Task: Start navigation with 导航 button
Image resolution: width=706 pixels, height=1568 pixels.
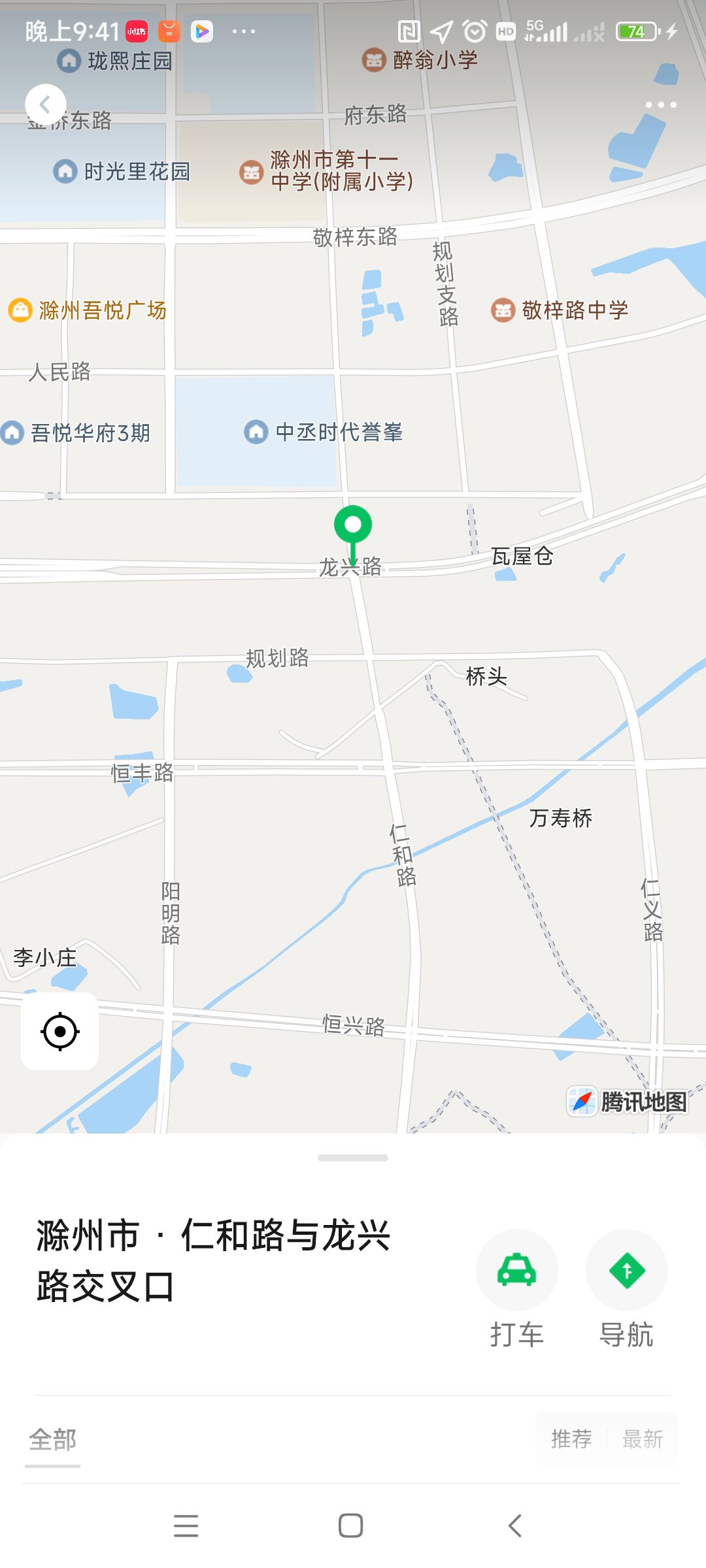Action: [x=626, y=1271]
